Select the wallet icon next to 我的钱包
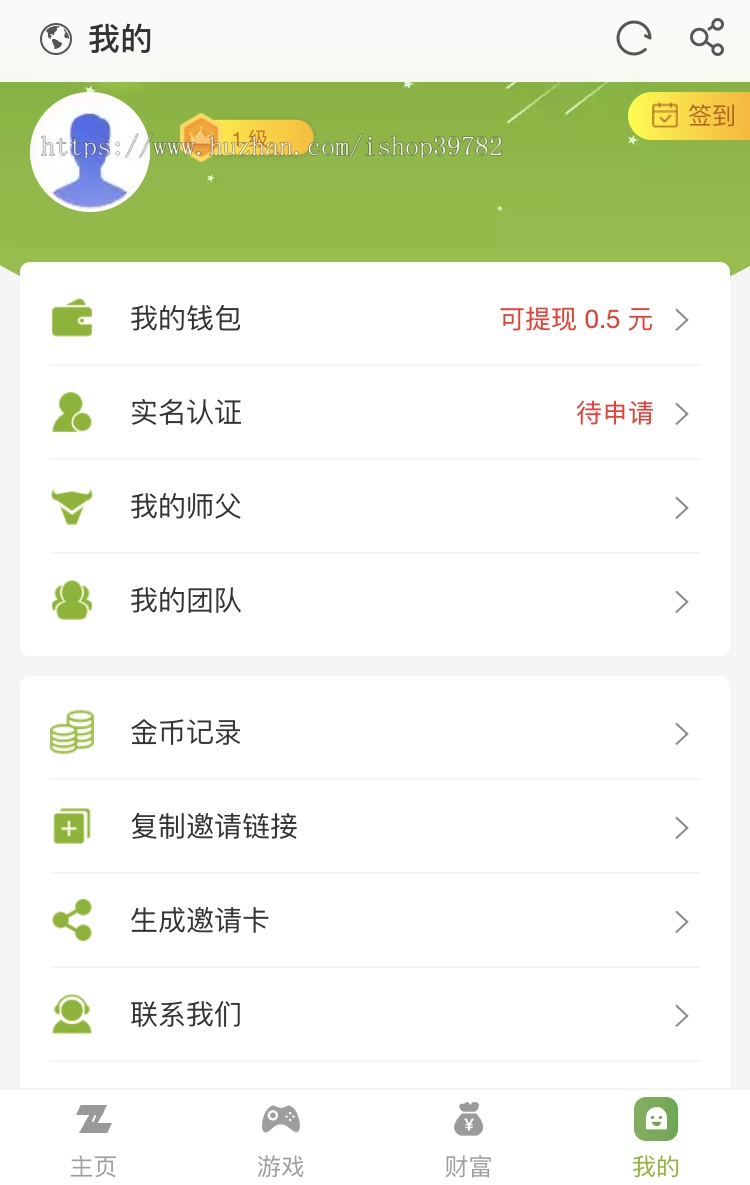The image size is (750, 1185). tap(70, 319)
